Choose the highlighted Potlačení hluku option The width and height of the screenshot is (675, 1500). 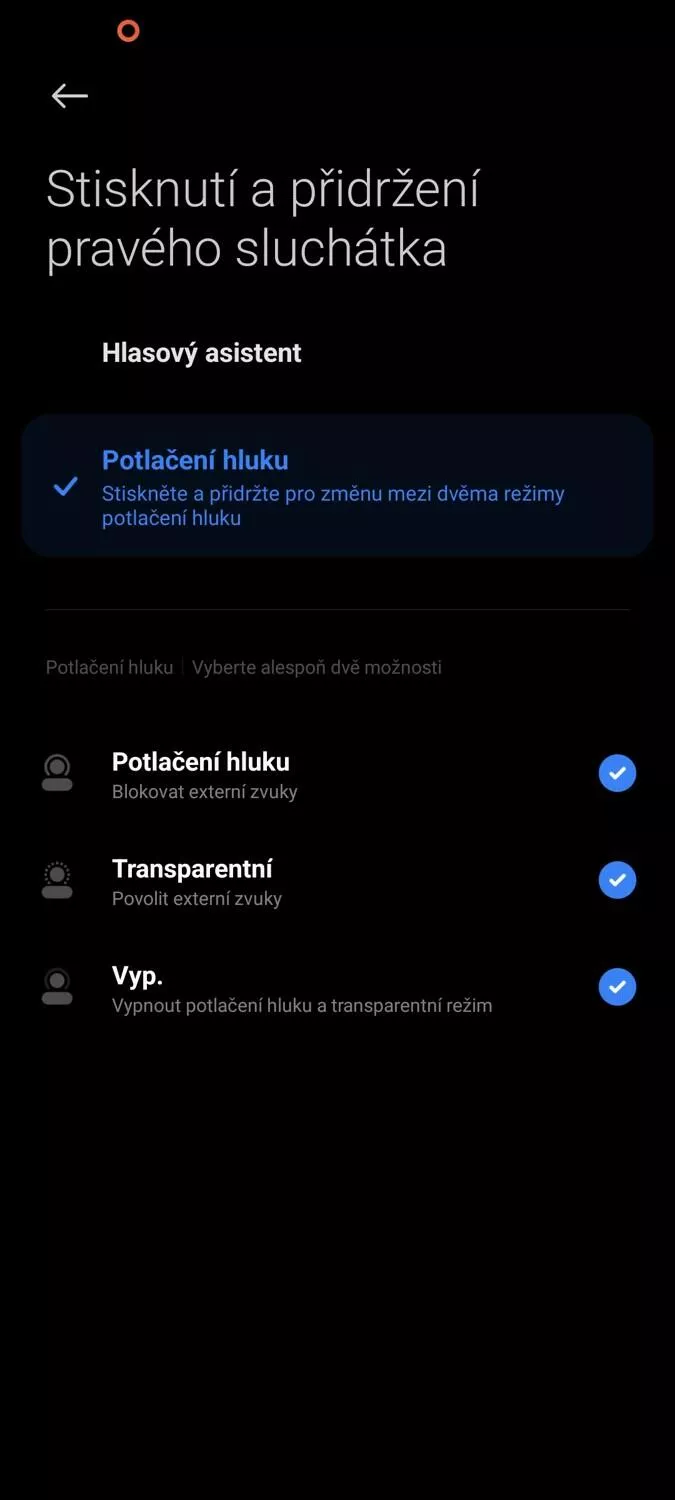point(337,486)
